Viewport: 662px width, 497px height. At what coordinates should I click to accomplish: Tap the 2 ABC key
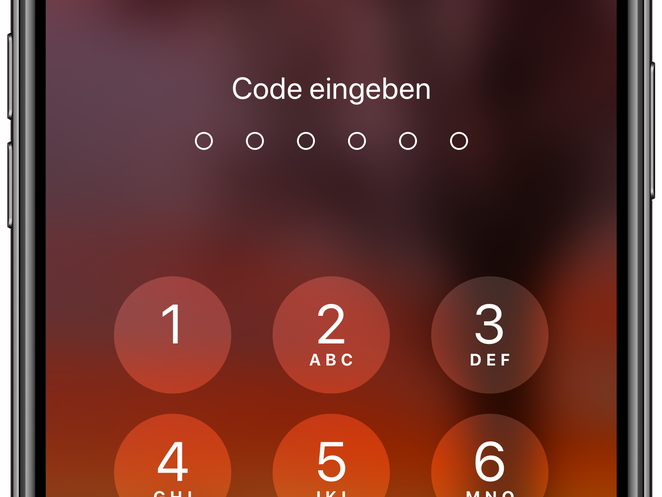331,334
